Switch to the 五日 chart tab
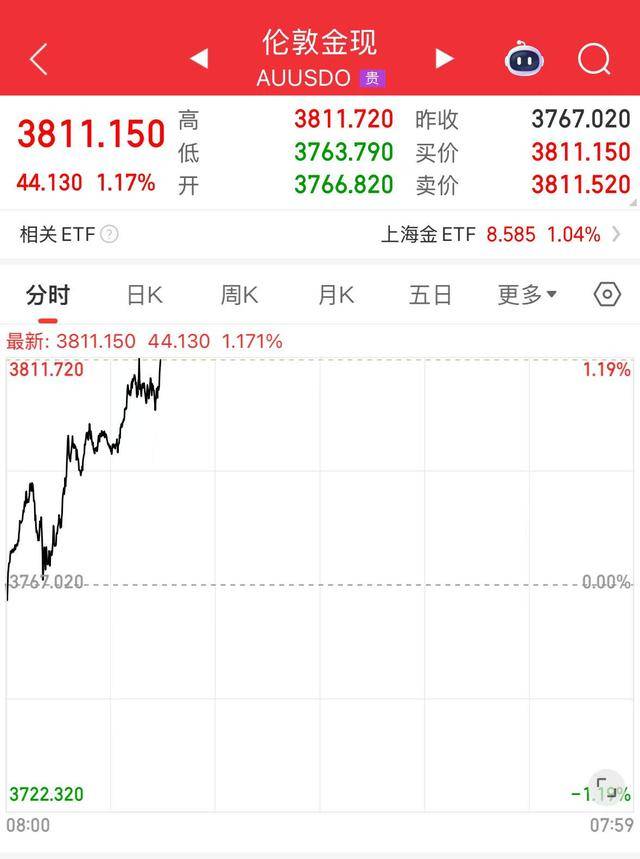 (x=431, y=295)
